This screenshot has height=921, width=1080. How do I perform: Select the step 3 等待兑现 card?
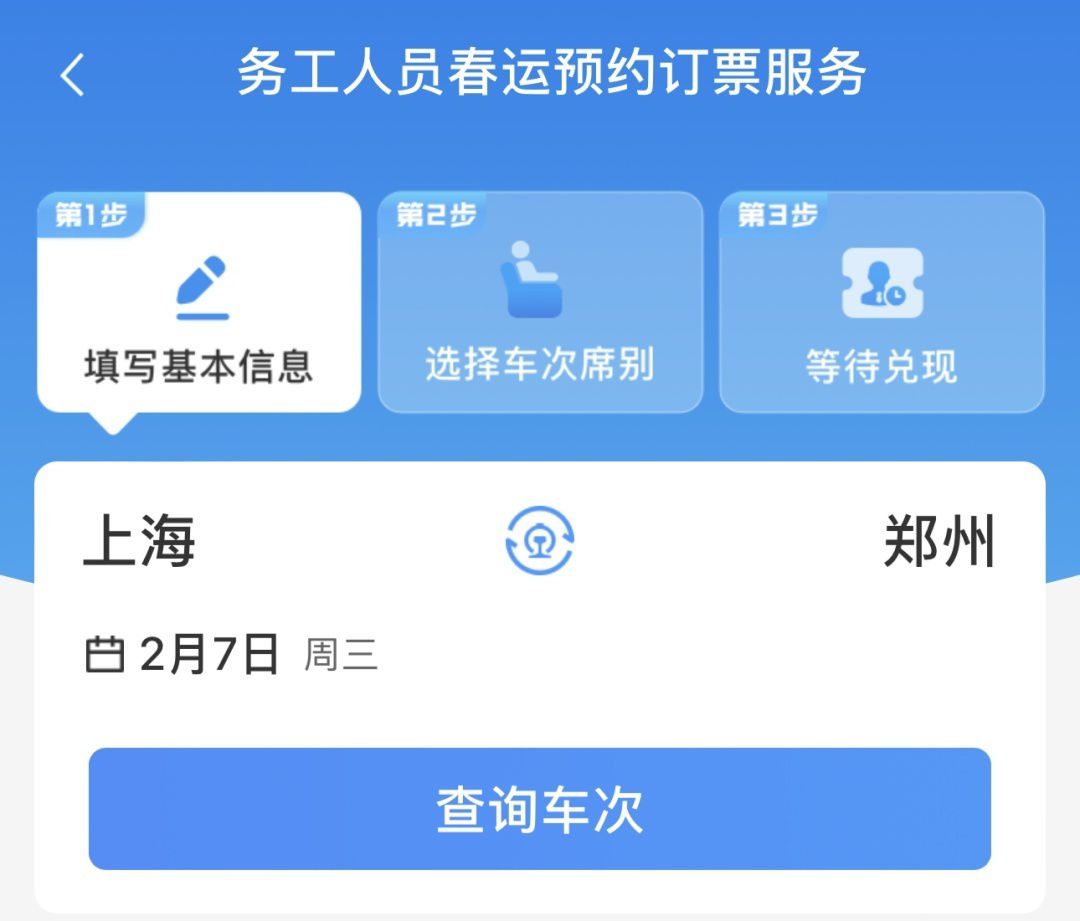click(x=881, y=302)
